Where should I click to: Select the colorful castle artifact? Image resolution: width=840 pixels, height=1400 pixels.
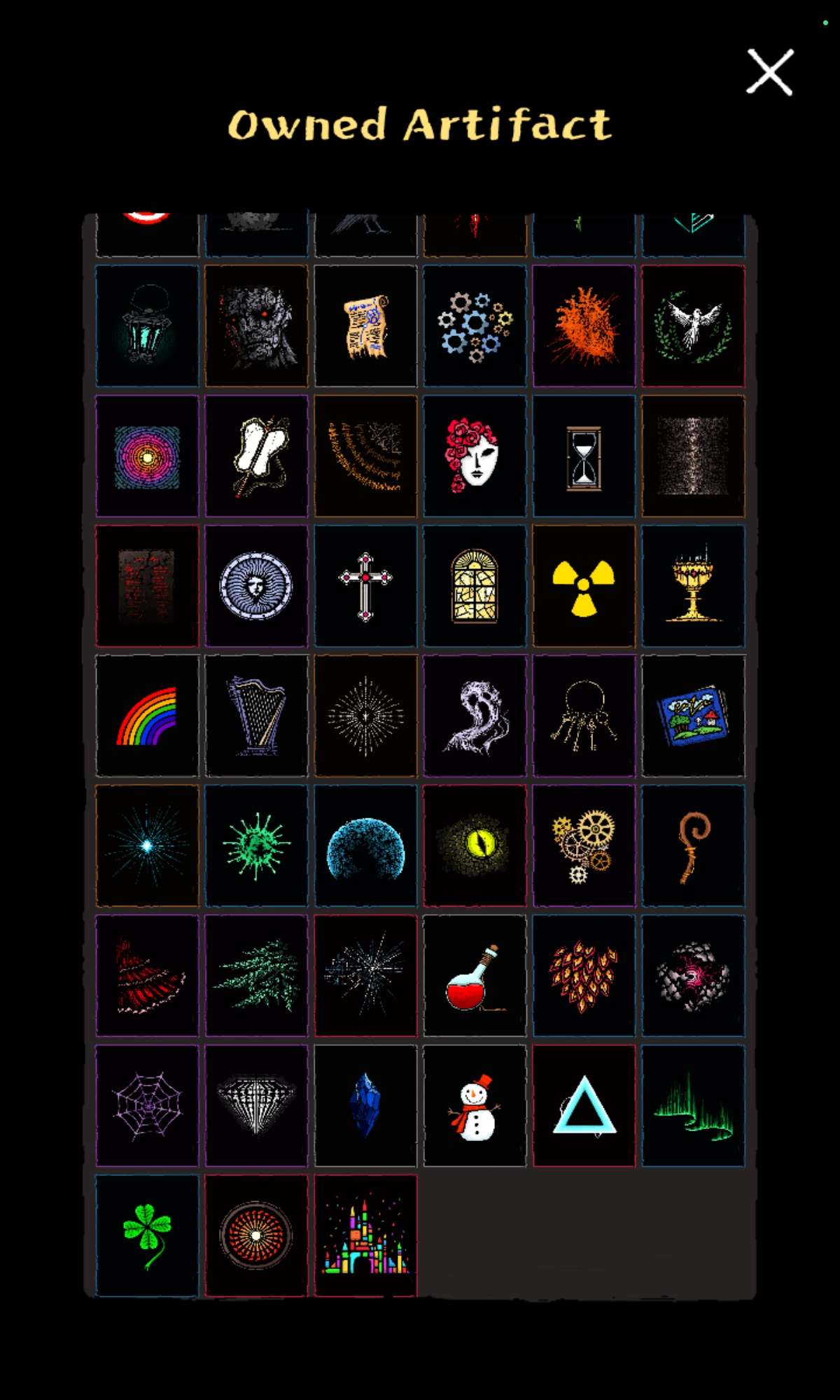click(365, 1235)
